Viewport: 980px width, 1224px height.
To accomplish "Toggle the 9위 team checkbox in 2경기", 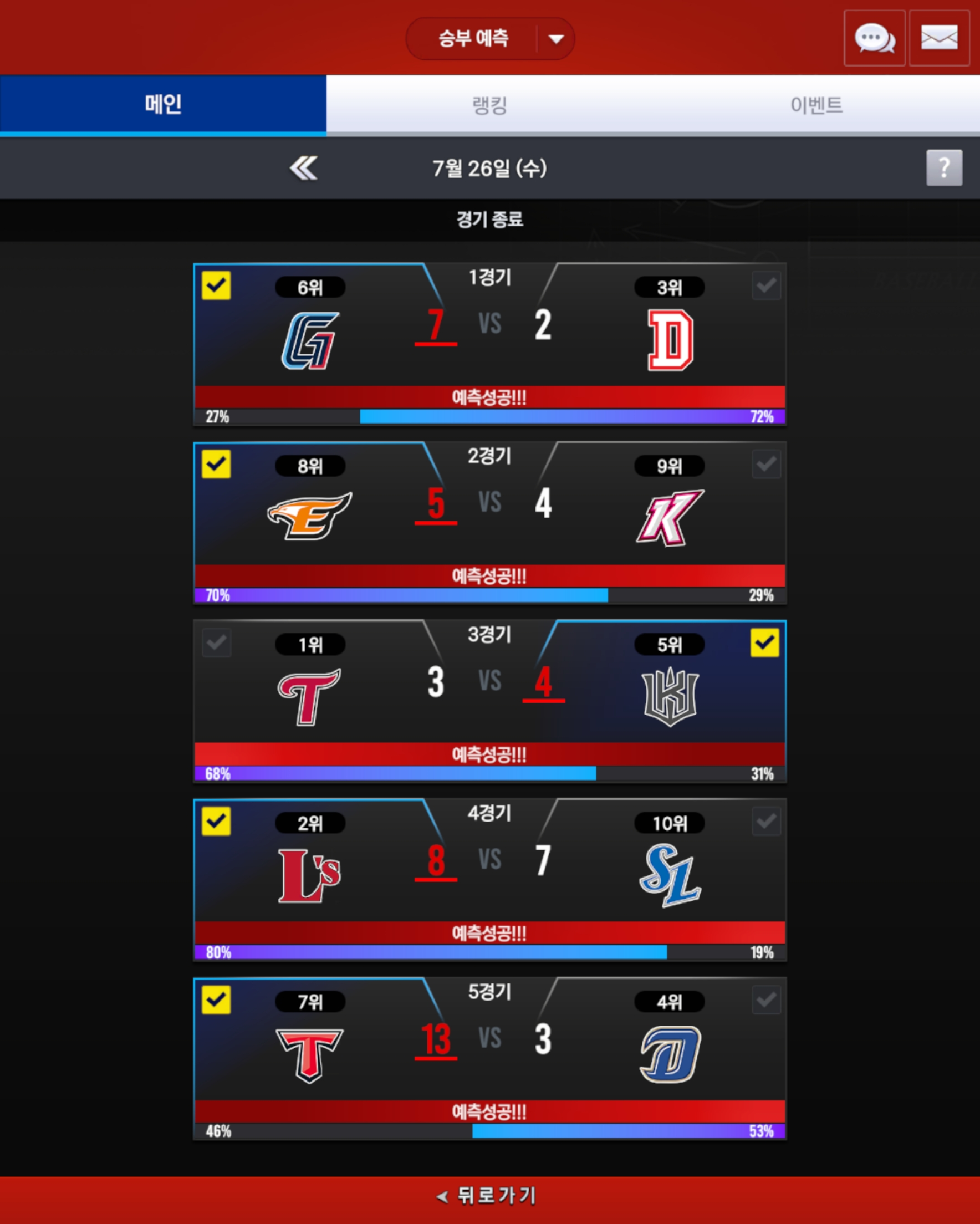I will (766, 465).
